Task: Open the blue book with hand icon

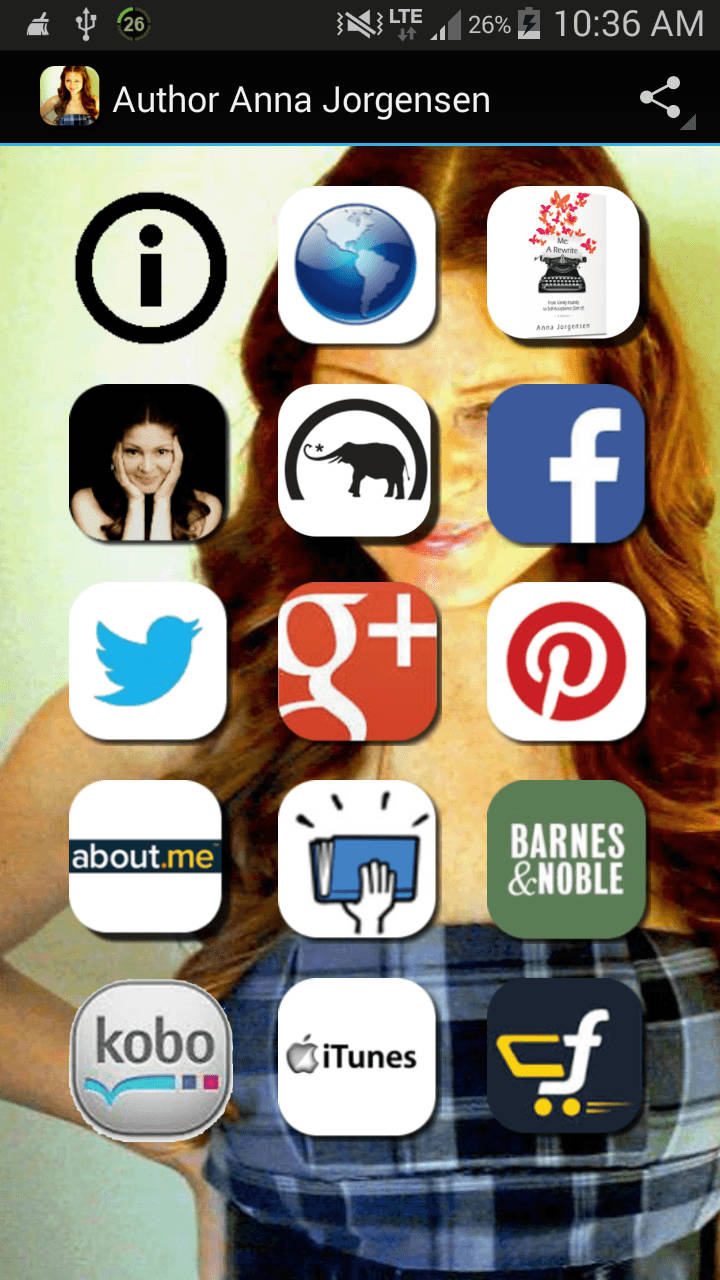Action: click(x=357, y=858)
